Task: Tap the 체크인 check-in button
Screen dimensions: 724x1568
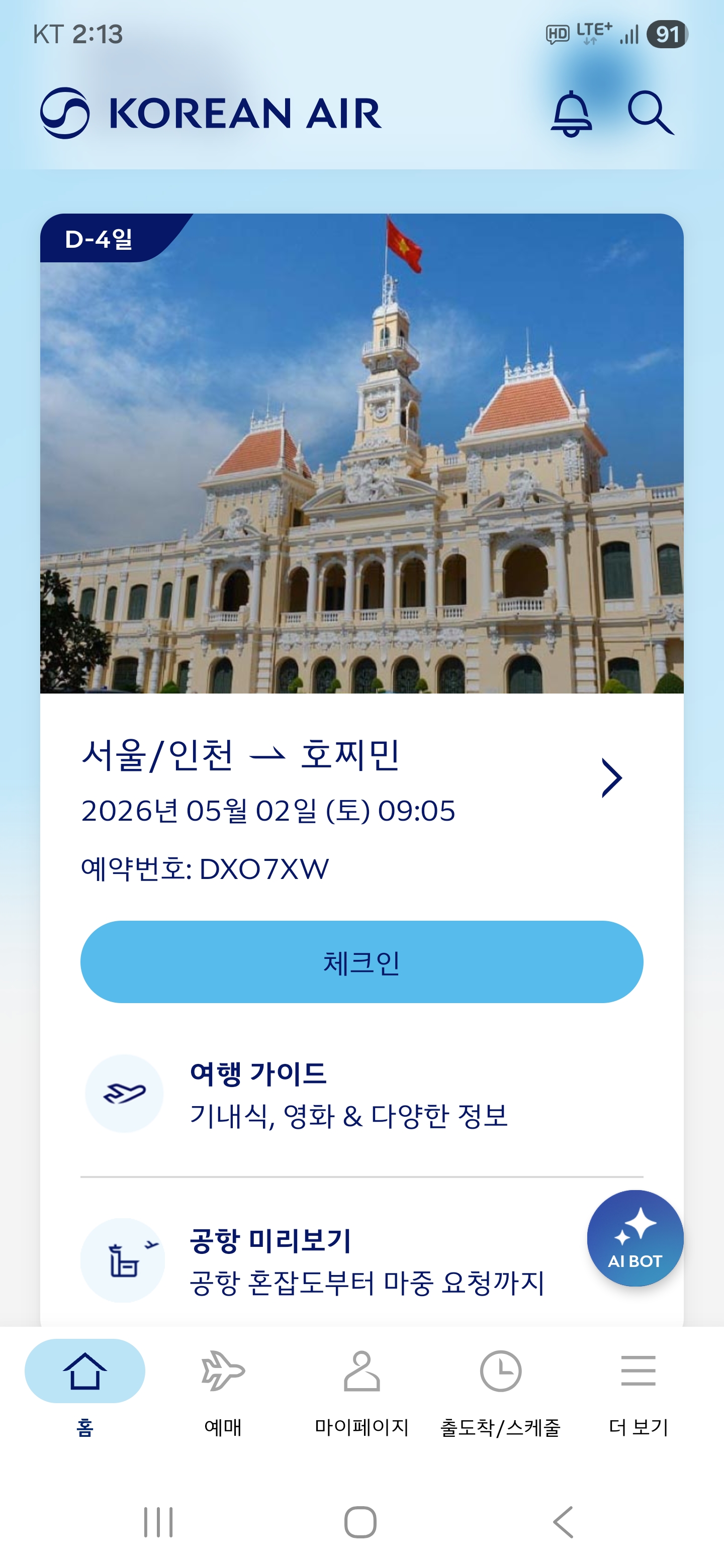Action: 361,962
